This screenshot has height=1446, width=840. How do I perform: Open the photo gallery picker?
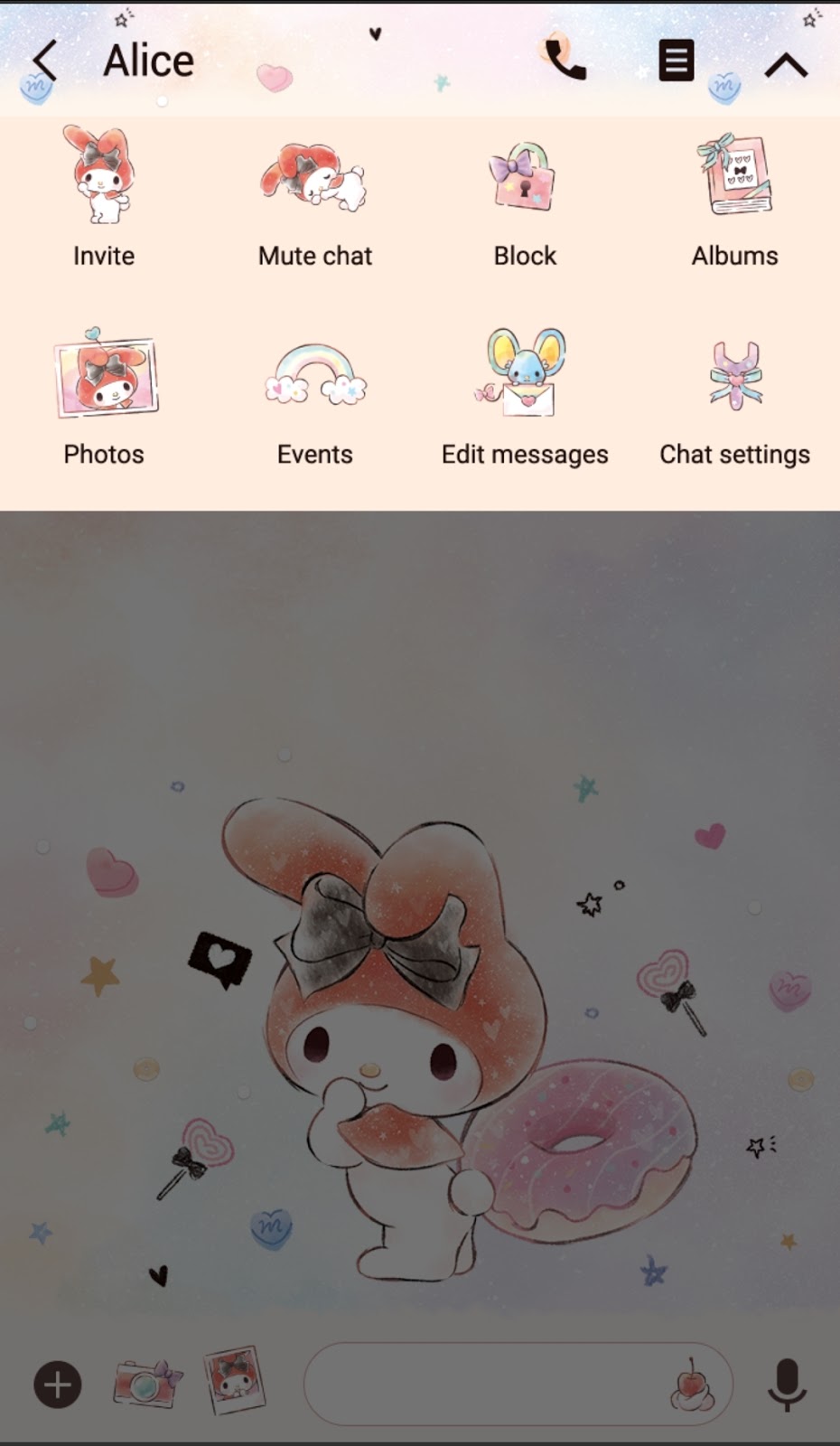pyautogui.click(x=235, y=1380)
